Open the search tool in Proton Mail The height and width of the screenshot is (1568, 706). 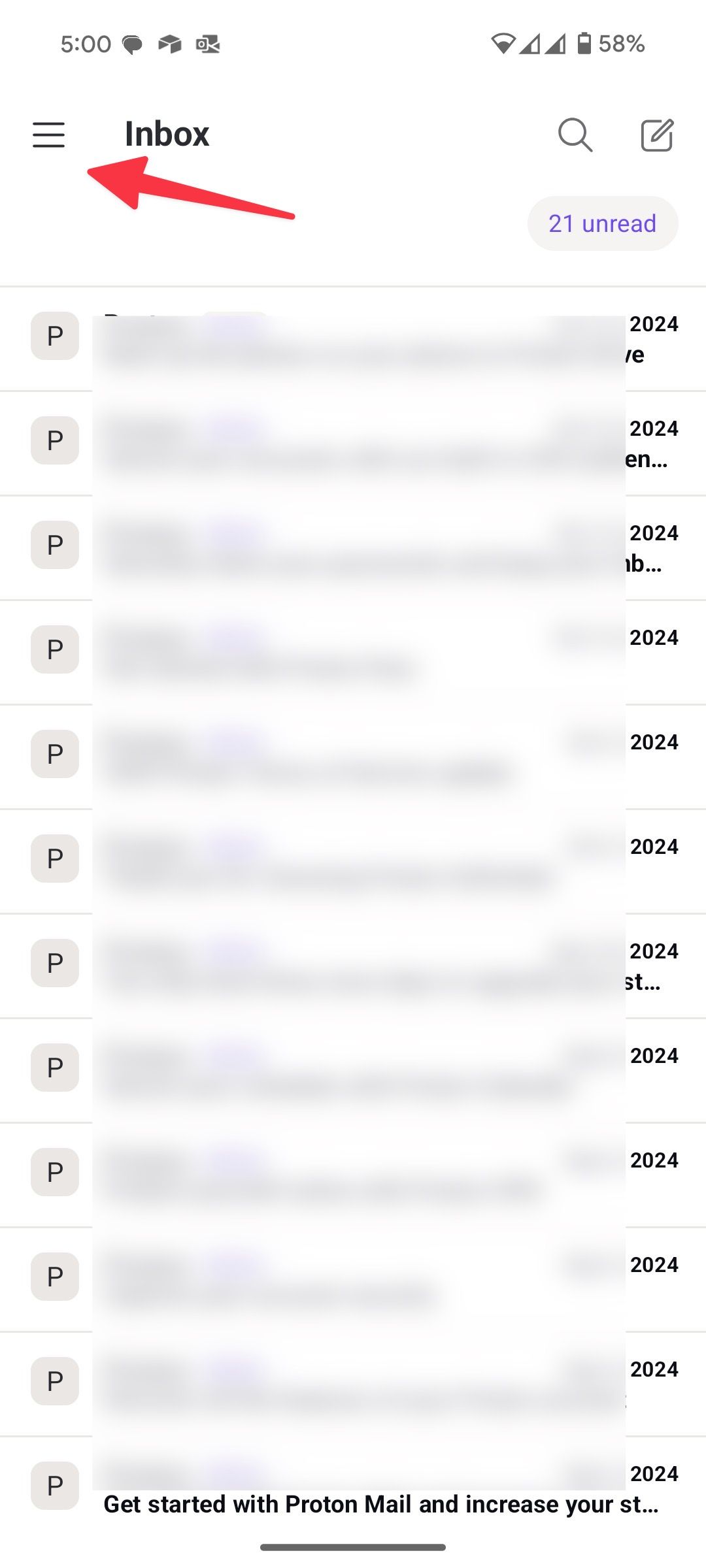(574, 135)
